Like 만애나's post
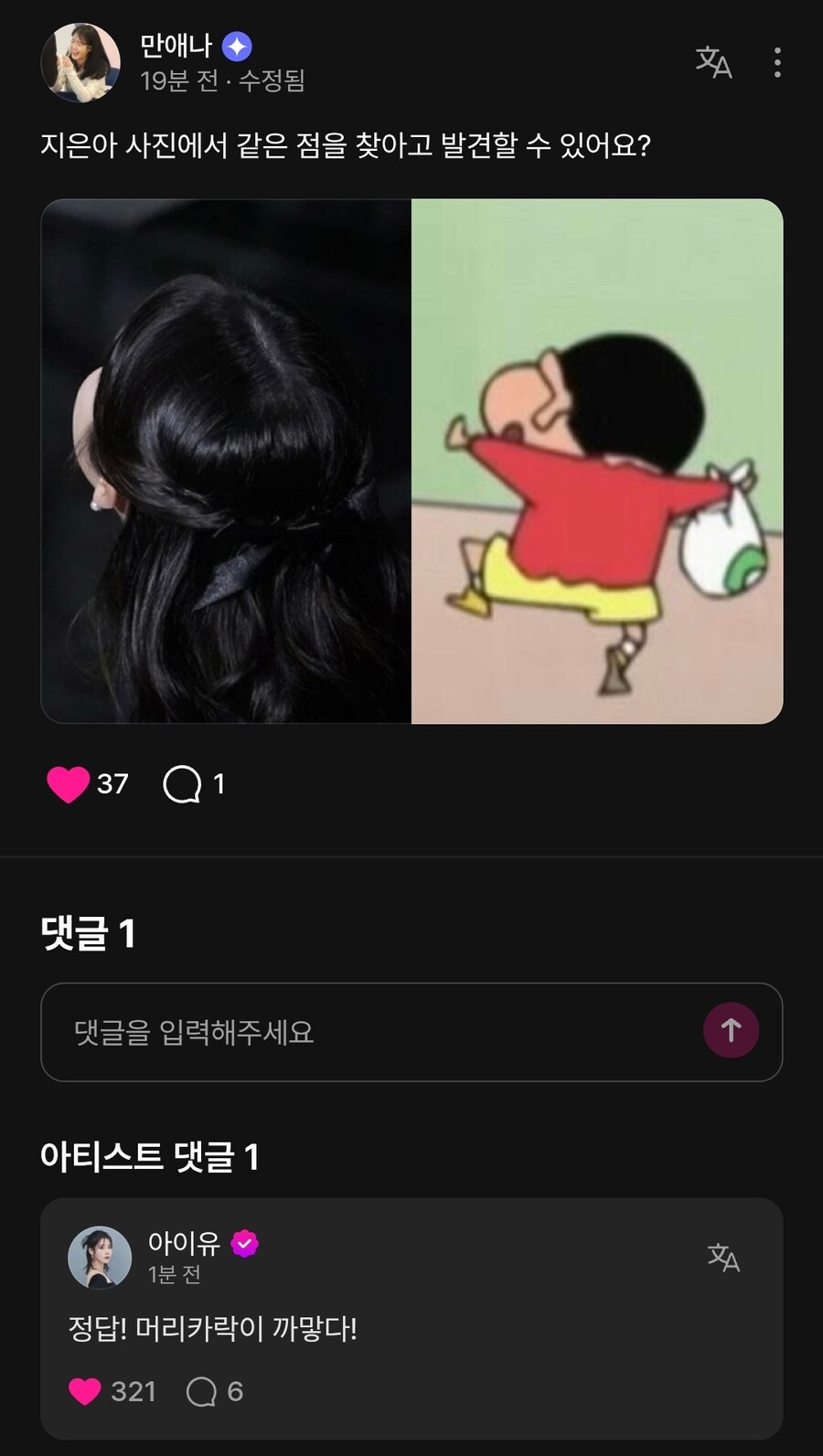The image size is (823, 1456). tap(68, 783)
